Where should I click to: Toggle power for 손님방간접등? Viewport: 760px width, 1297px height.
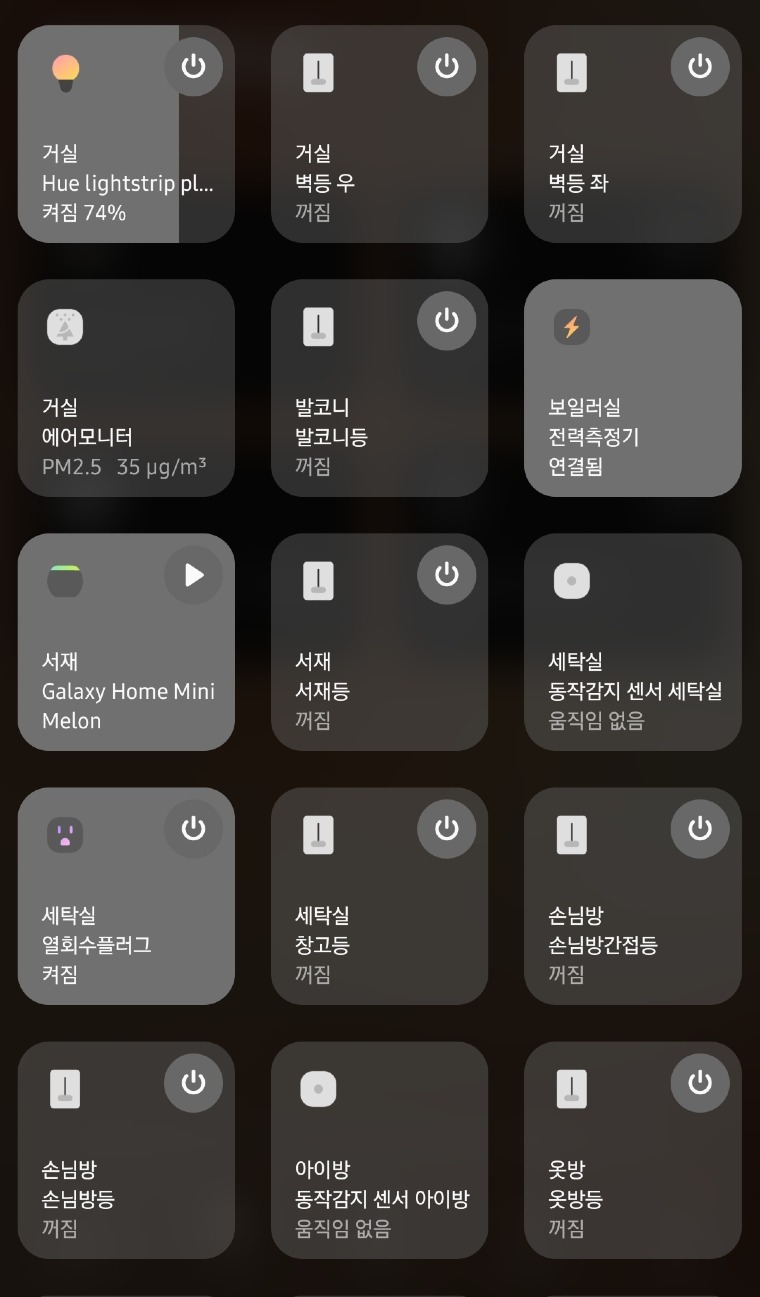[x=700, y=829]
